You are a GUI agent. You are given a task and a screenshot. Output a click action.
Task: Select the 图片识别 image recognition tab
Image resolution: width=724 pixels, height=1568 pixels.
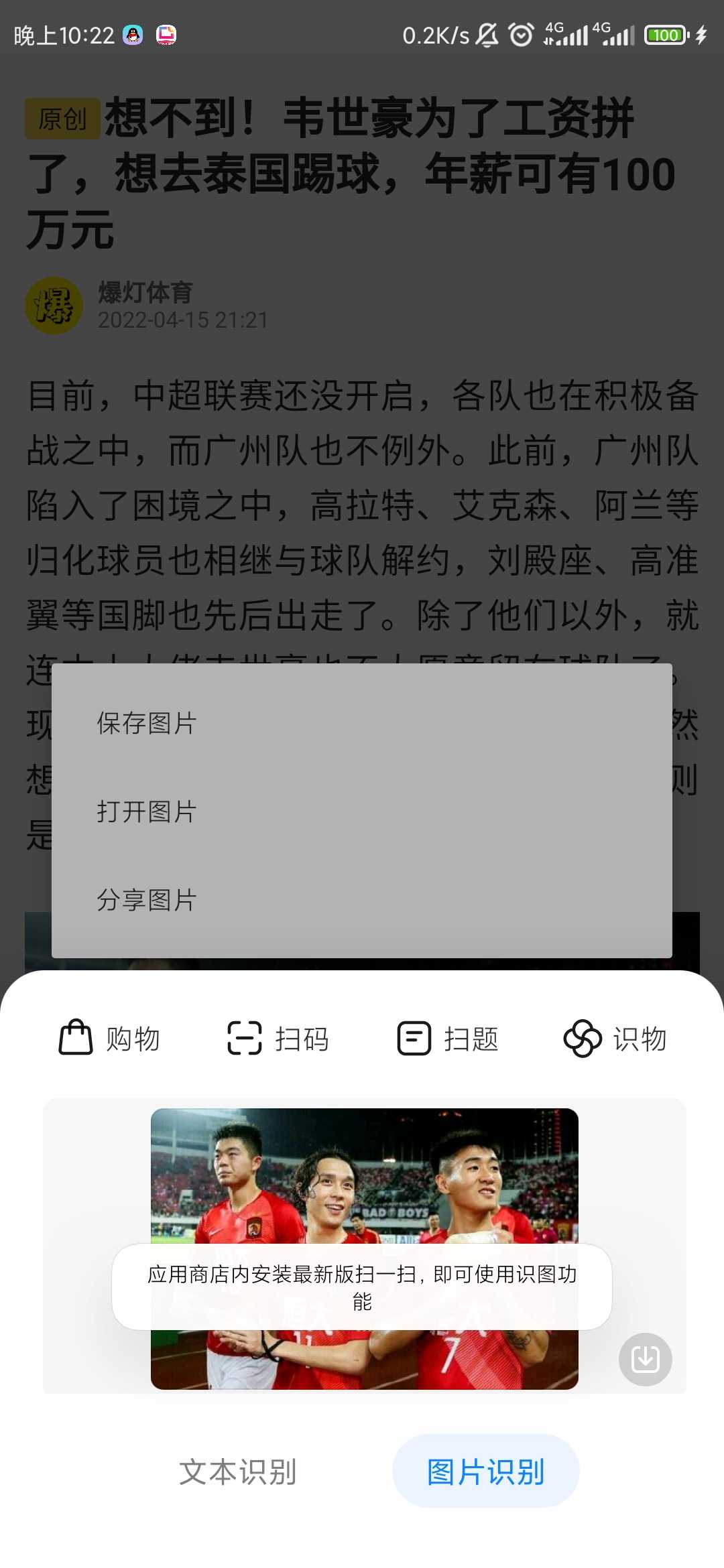point(485,1472)
